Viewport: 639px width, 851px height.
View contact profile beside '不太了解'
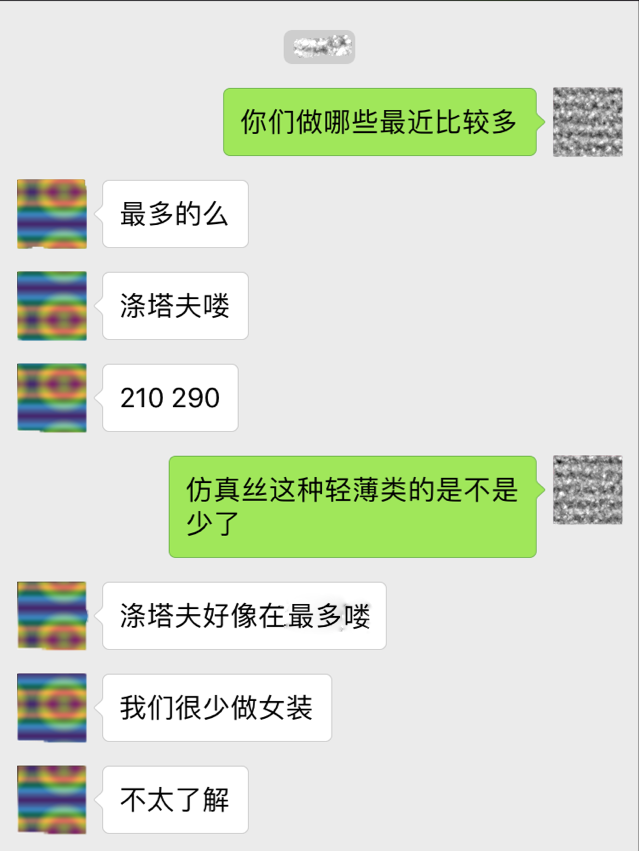pyautogui.click(x=52, y=800)
